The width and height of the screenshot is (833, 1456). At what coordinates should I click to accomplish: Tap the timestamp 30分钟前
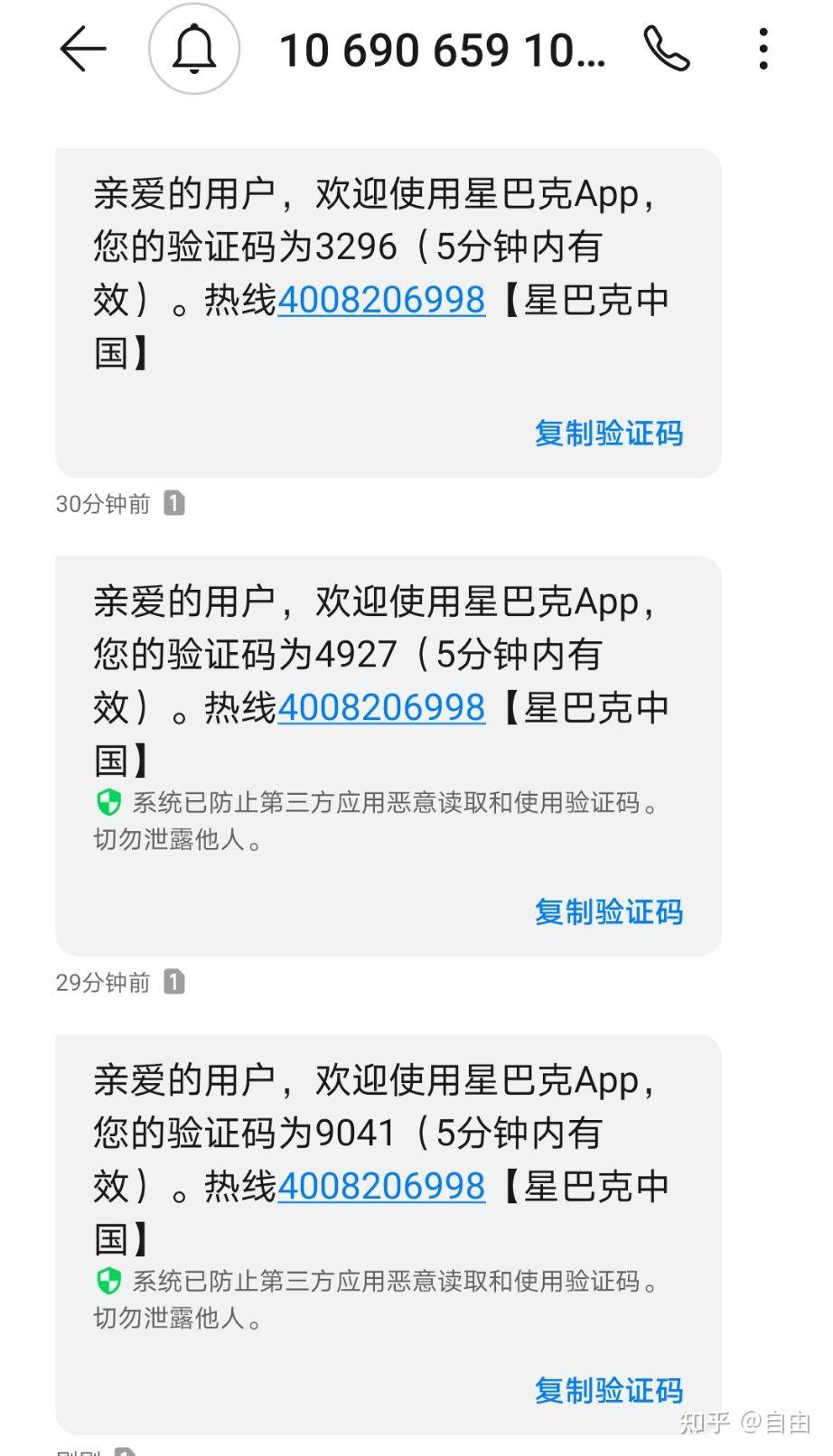102,503
